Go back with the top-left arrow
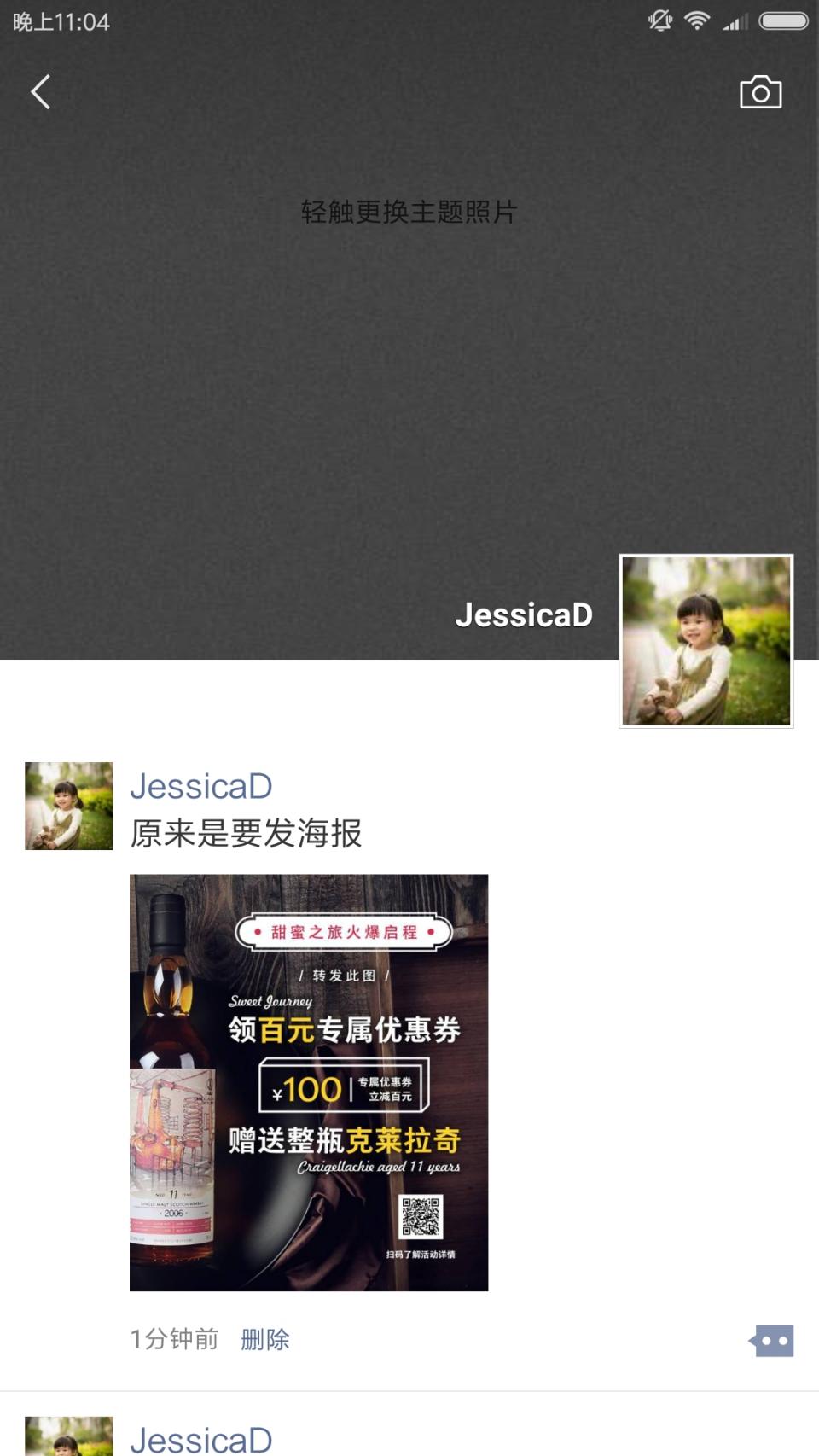 click(x=40, y=92)
